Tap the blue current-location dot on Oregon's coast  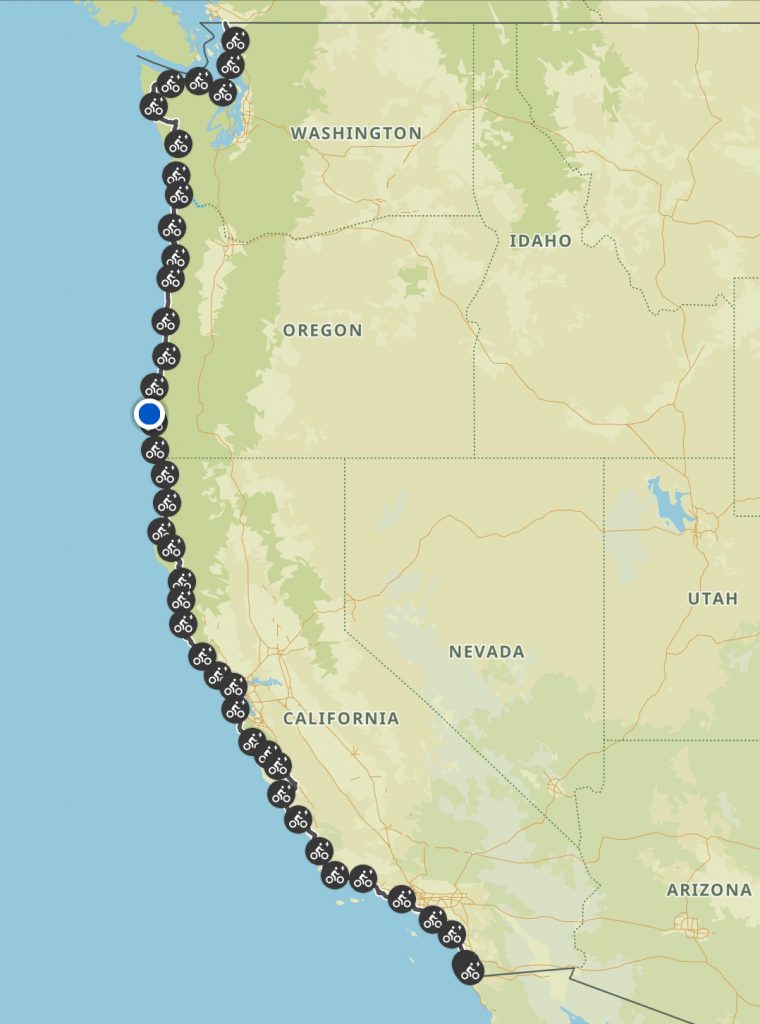150,413
